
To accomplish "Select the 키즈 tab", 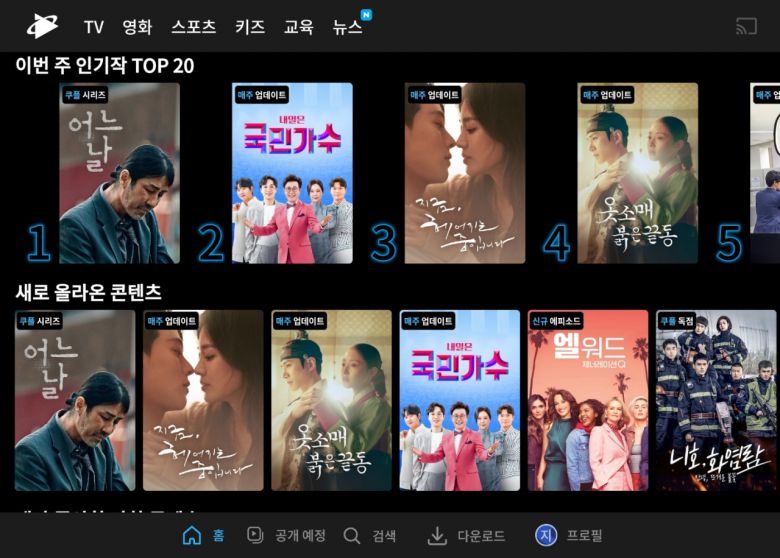I will pyautogui.click(x=250, y=27).
